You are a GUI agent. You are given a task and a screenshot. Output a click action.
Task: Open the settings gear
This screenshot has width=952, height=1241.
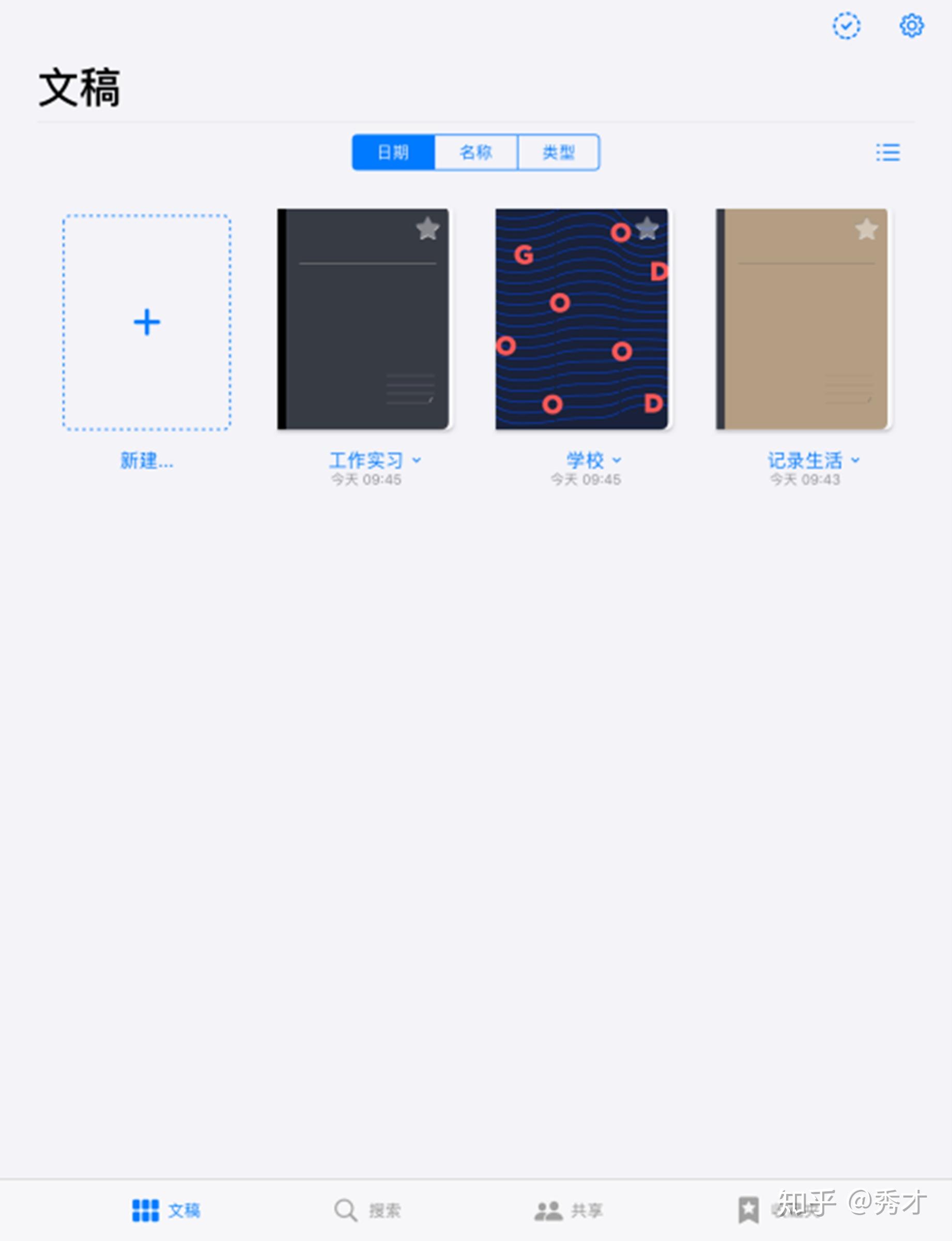[911, 26]
